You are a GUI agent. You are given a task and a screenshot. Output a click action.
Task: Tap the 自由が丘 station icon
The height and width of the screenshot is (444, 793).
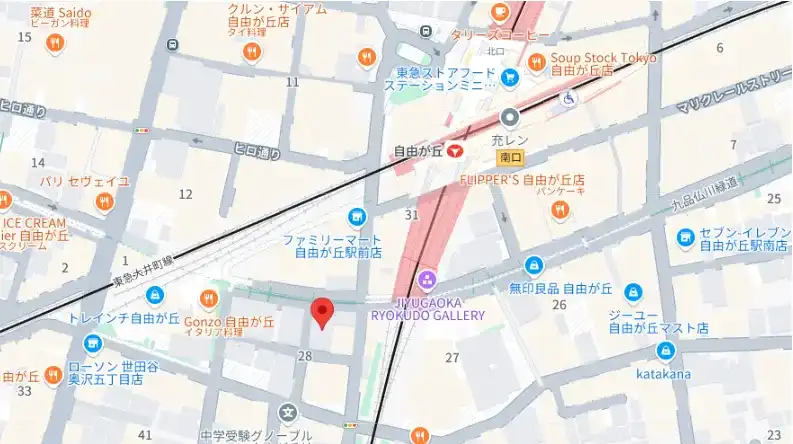click(455, 151)
